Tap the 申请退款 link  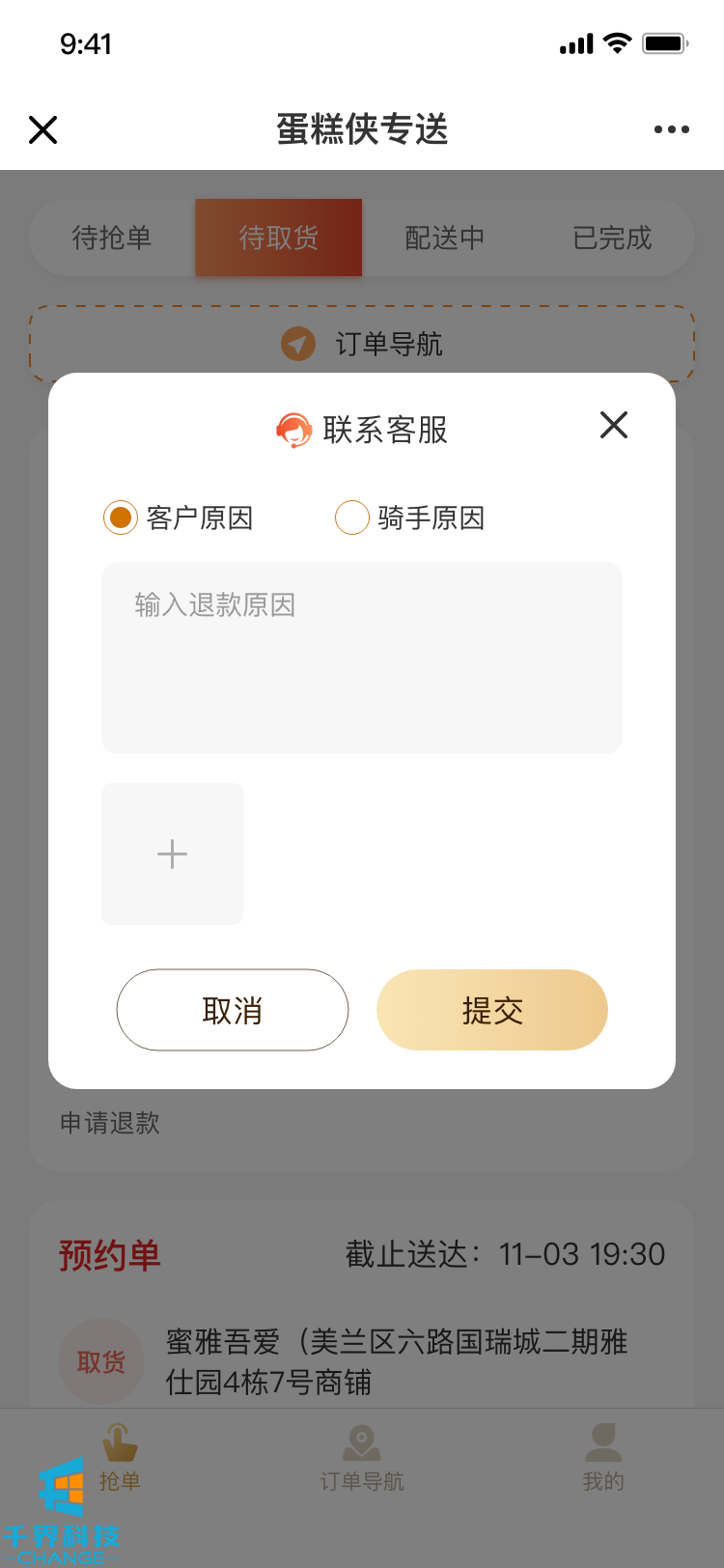110,1123
